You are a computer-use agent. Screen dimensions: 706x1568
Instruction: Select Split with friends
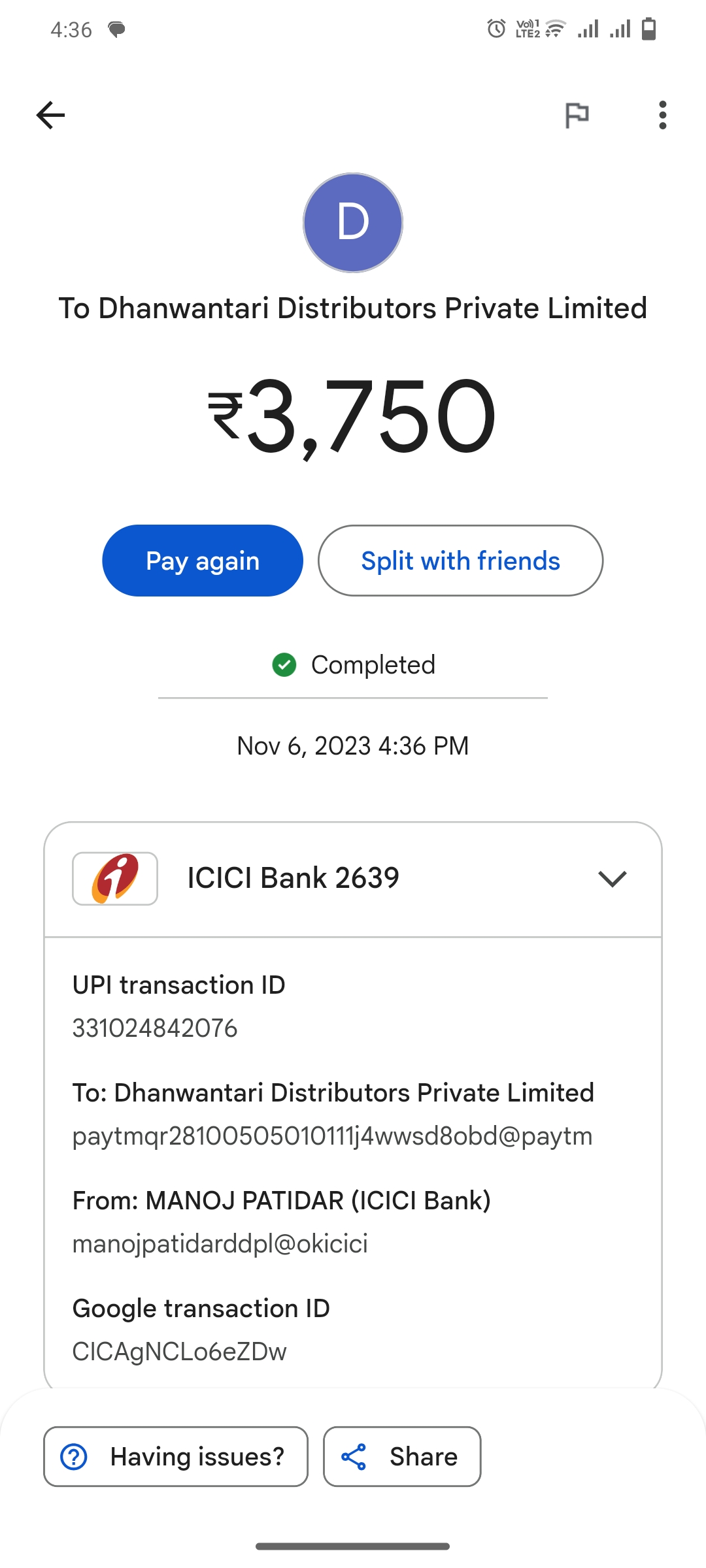point(460,561)
